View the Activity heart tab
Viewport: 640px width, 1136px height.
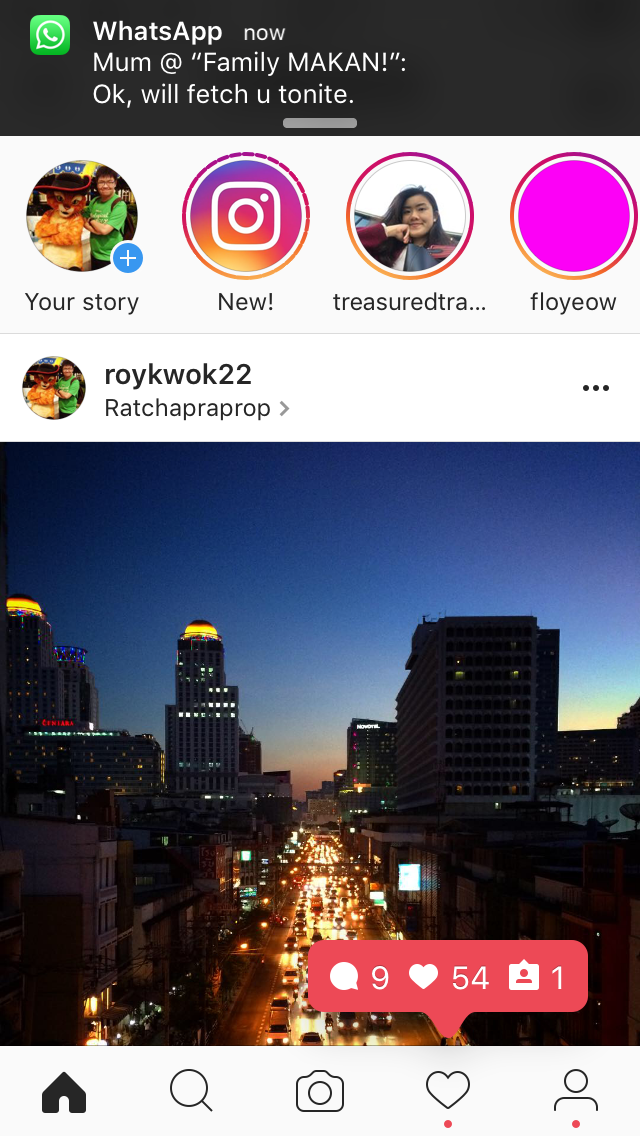448,1091
